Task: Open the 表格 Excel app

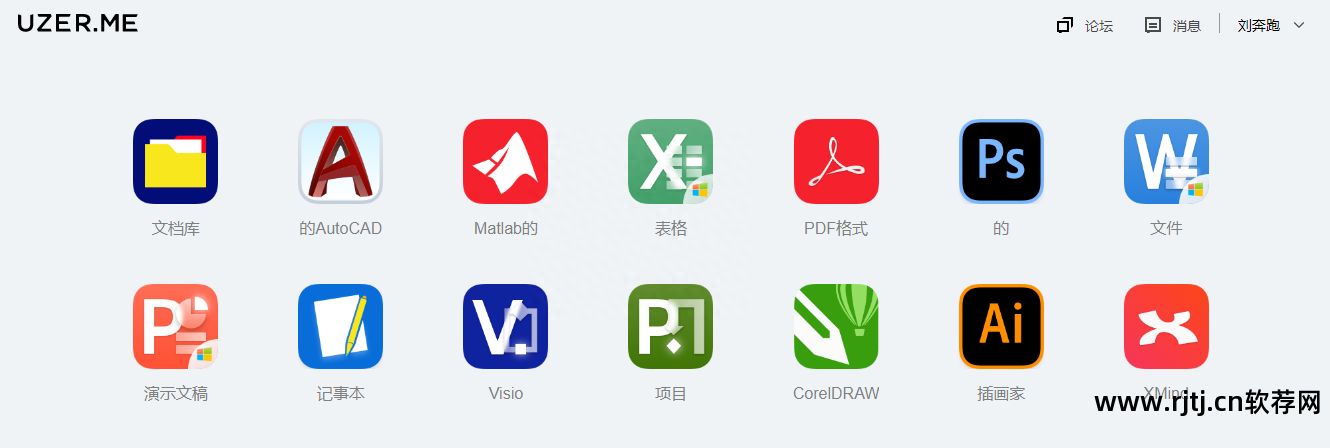Action: click(x=670, y=161)
